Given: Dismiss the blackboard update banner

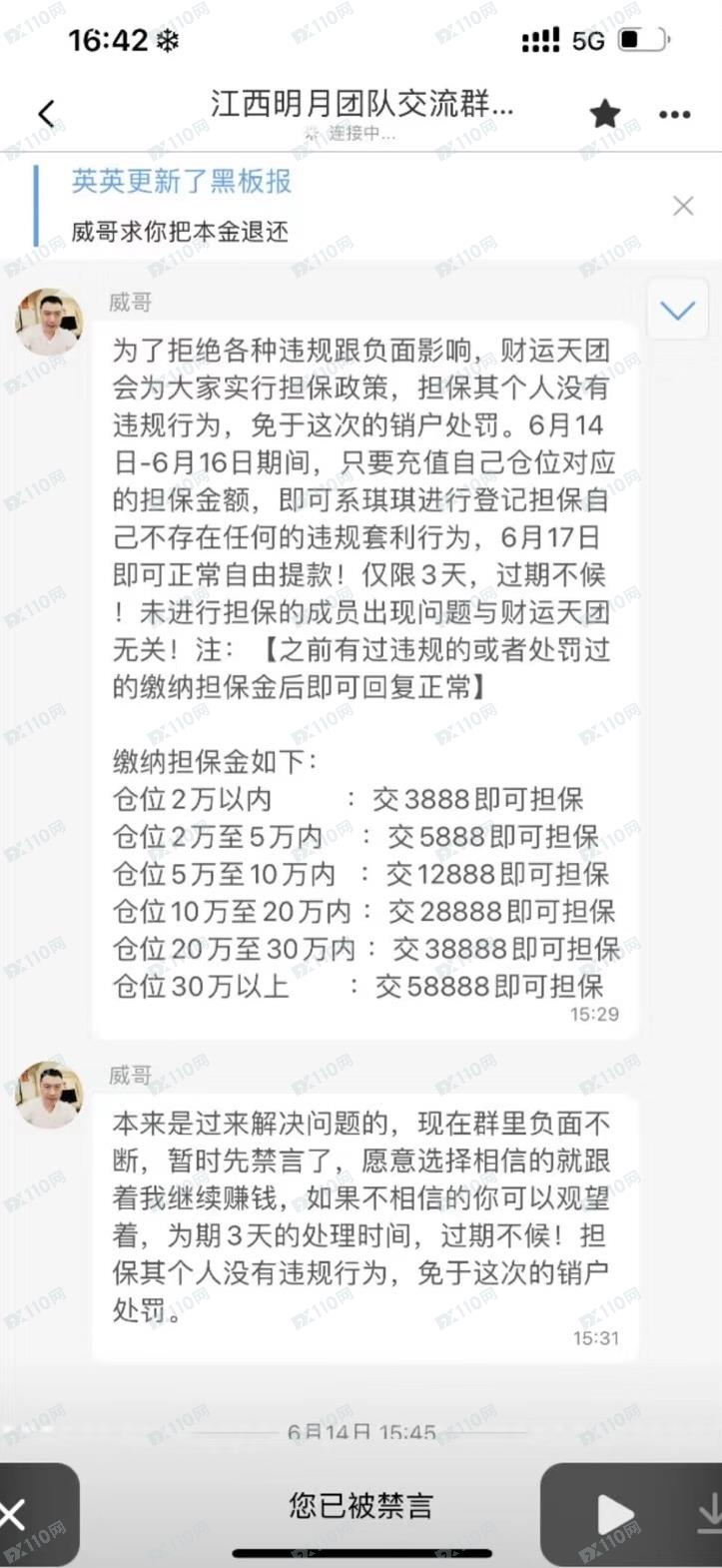Looking at the screenshot, I should point(683,206).
